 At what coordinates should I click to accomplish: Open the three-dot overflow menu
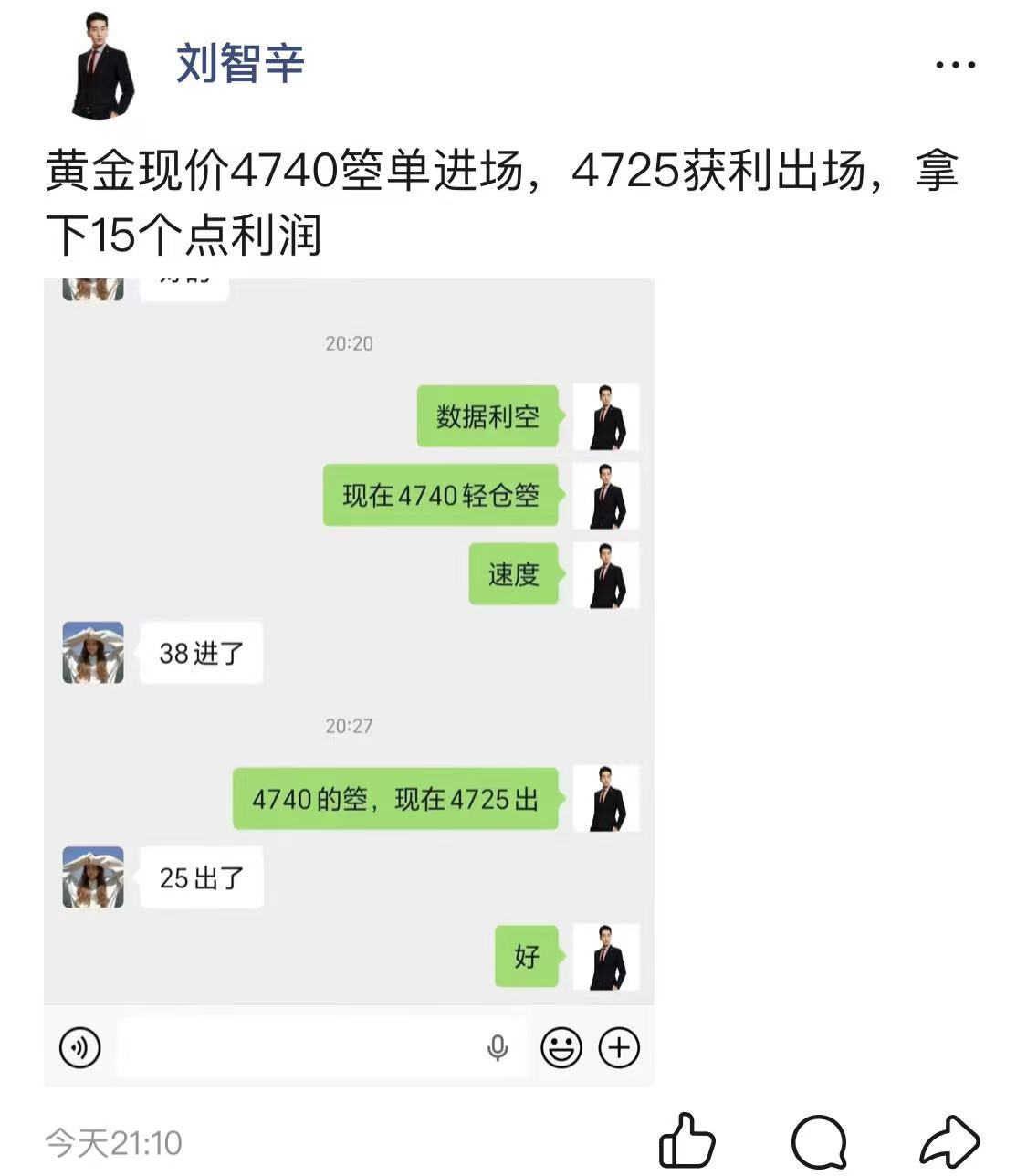coord(955,65)
